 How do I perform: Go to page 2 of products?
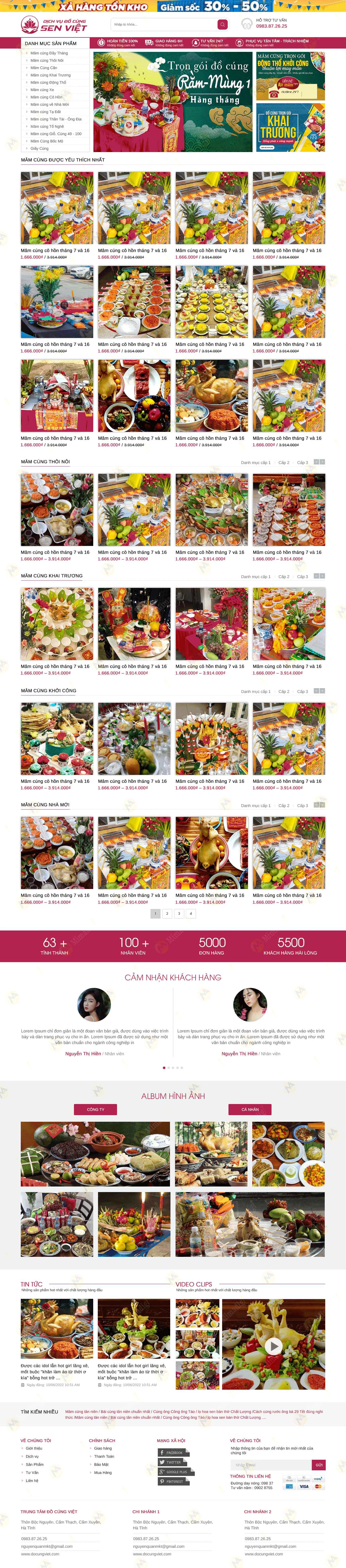tap(167, 914)
